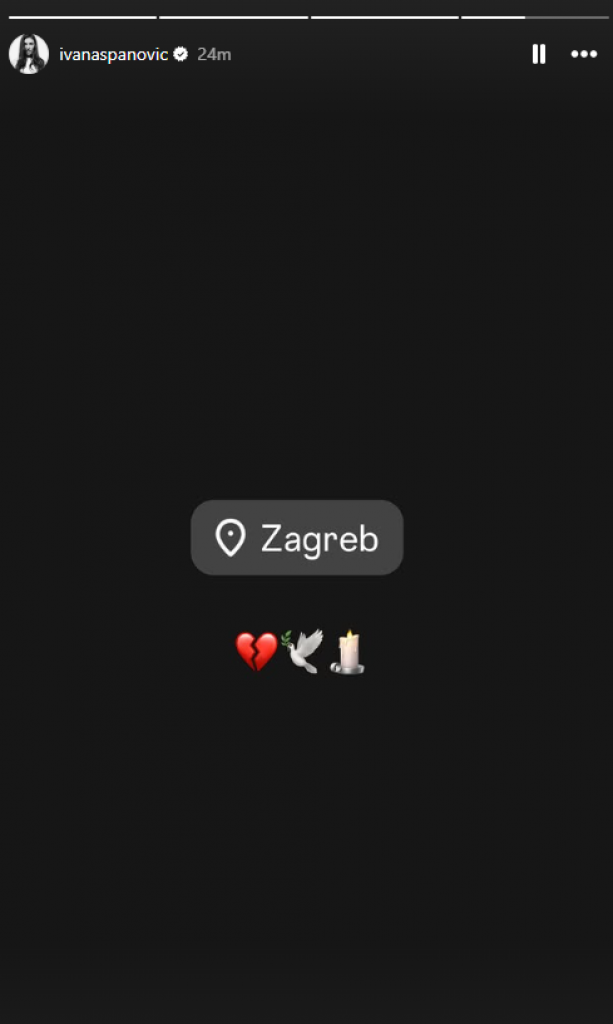Image resolution: width=613 pixels, height=1024 pixels.
Task: Open the story's three-dot options menu
Action: click(x=584, y=54)
